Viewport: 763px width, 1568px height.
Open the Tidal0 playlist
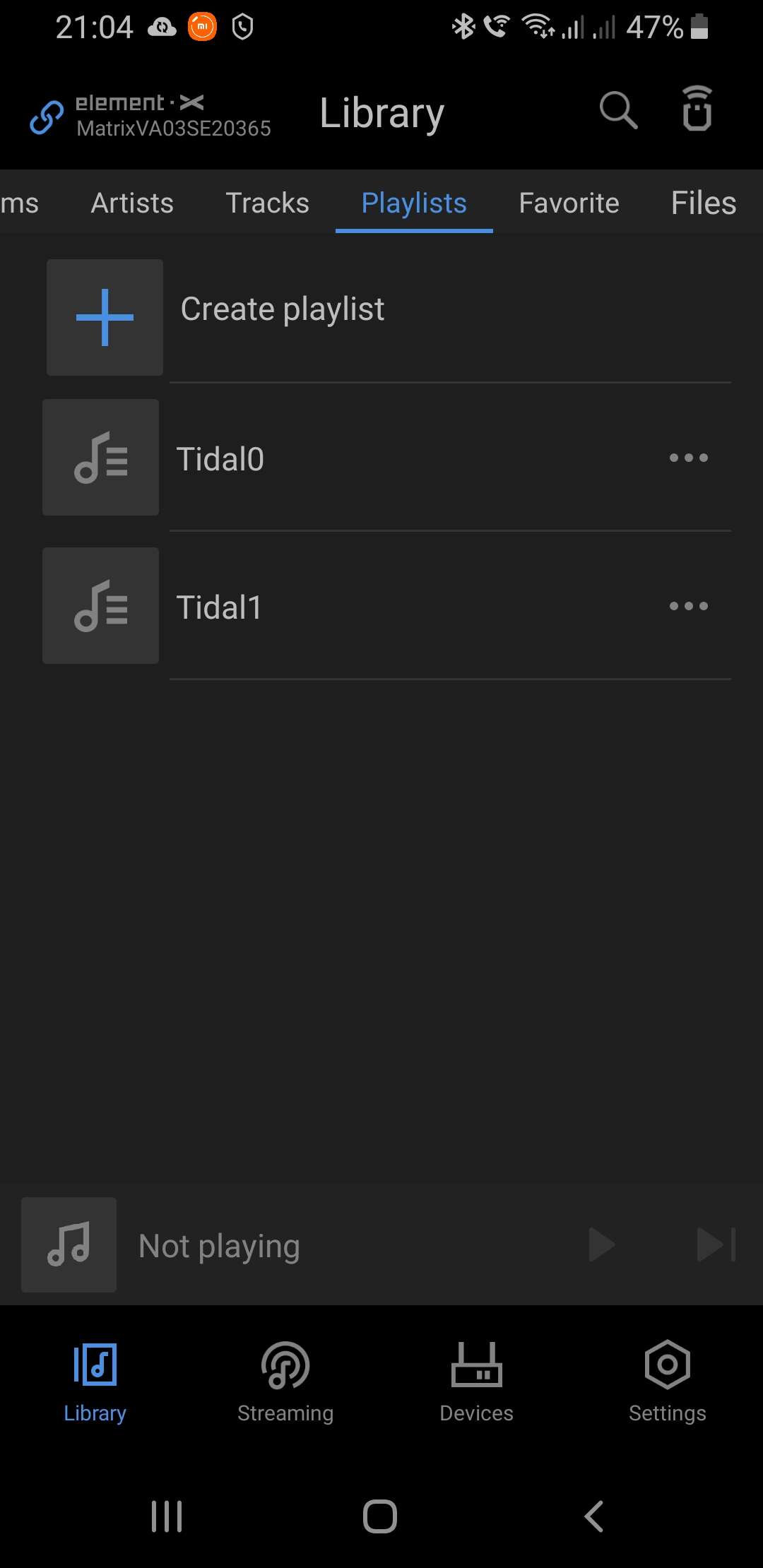(353, 458)
